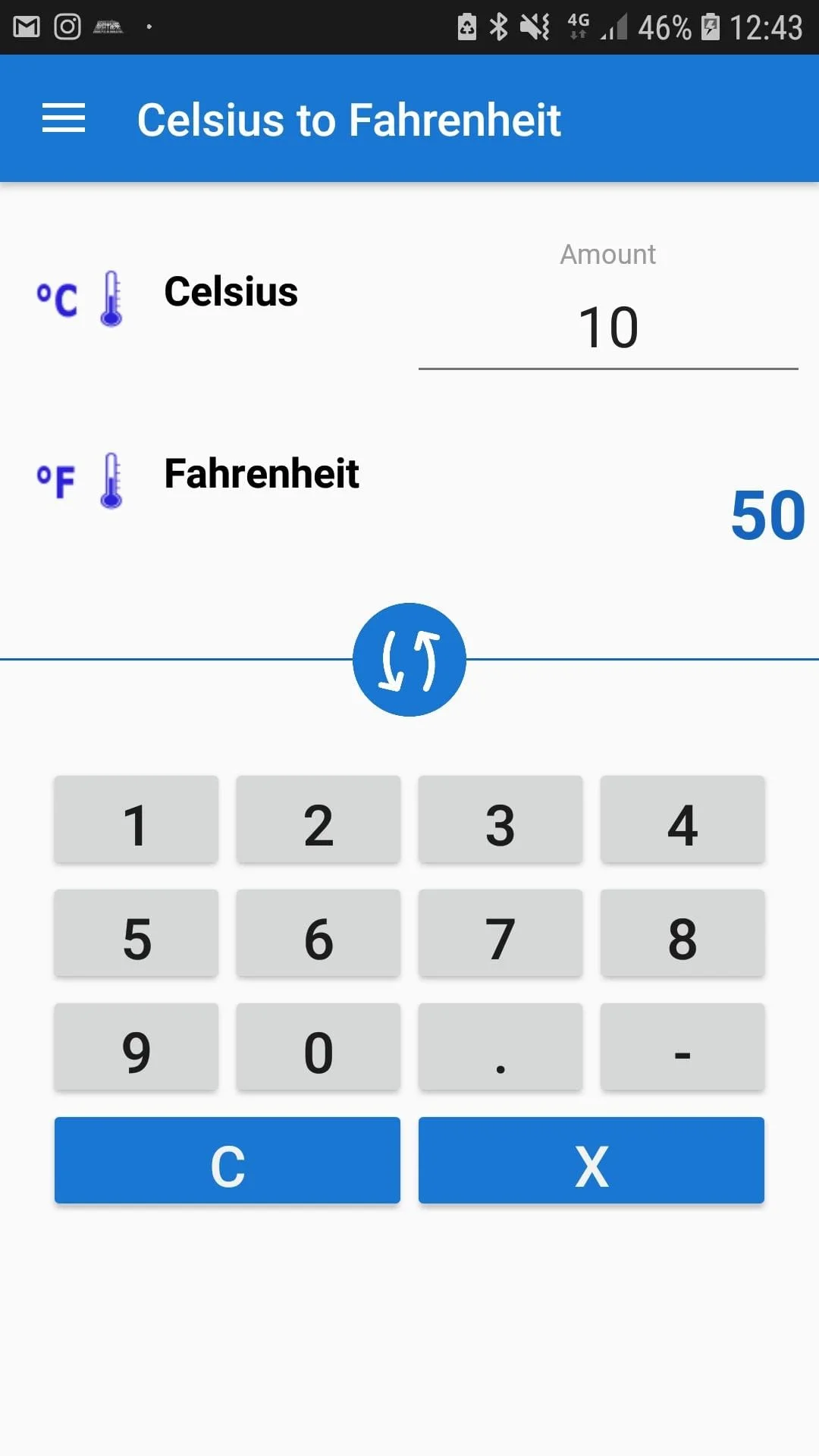
Task: Tap the number 1 key
Action: [x=135, y=821]
